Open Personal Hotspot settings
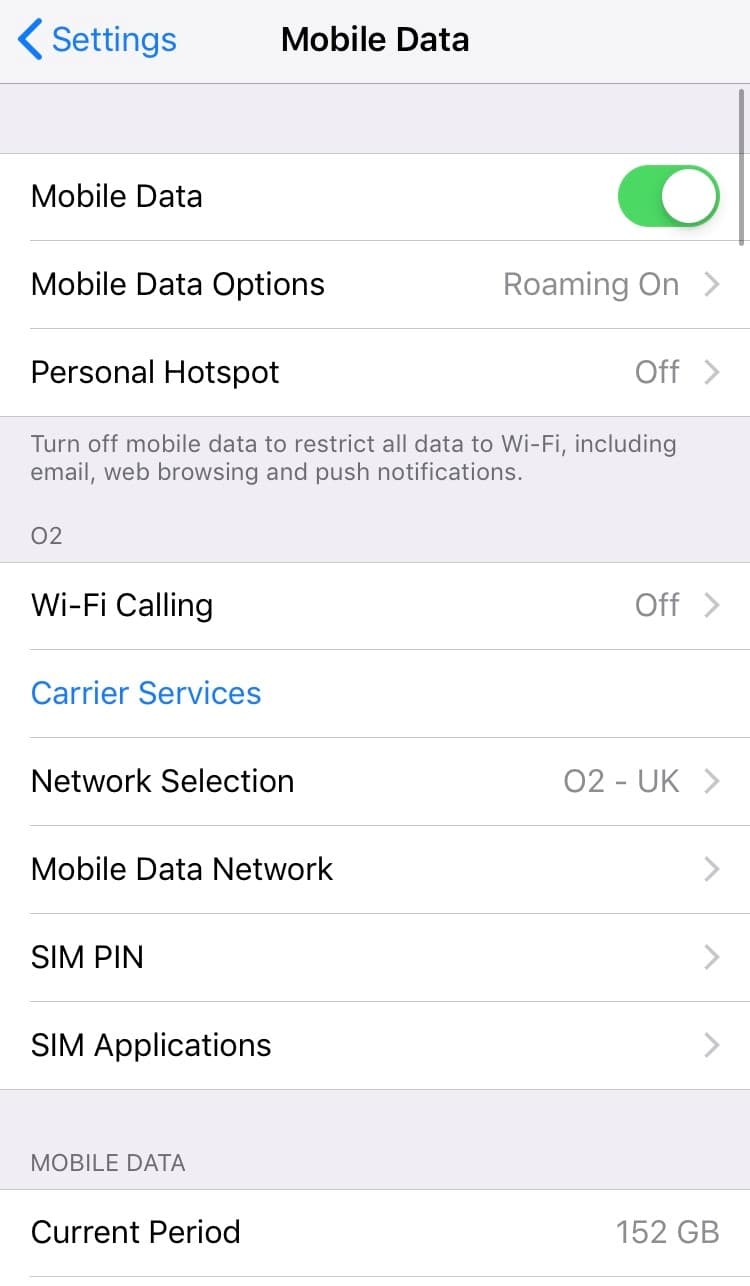This screenshot has height=1286, width=750. click(375, 373)
